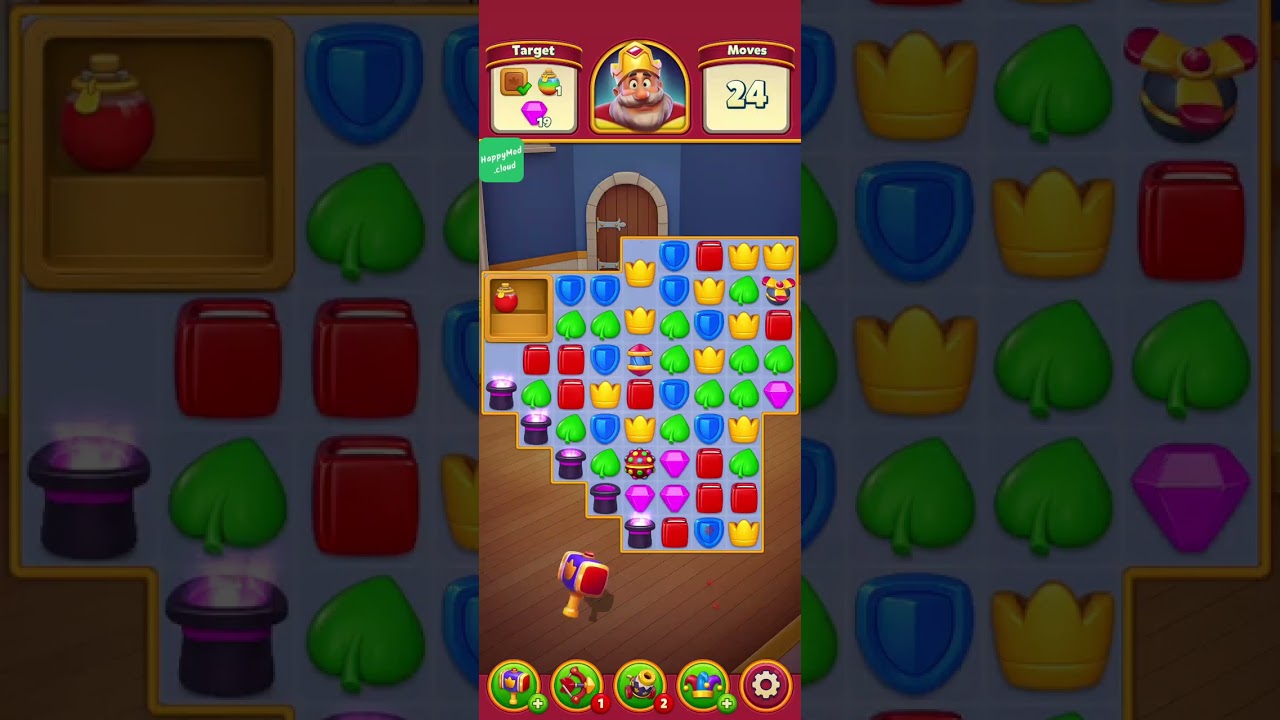The image size is (1280, 720).
Task: Open the settings gear
Action: pos(766,685)
